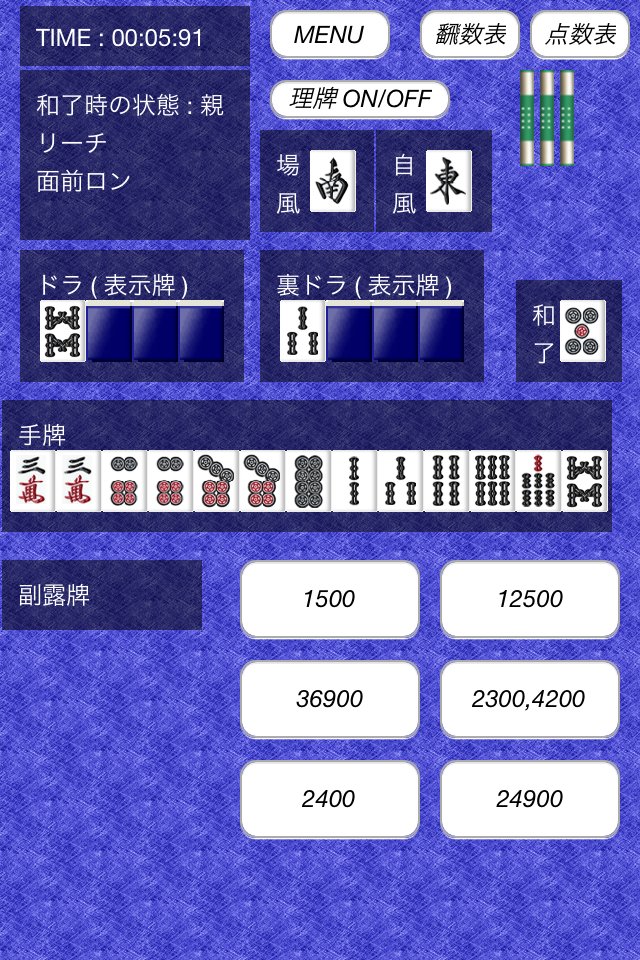Open the 点数表 score table
Screen dimensions: 640x960
tap(580, 35)
